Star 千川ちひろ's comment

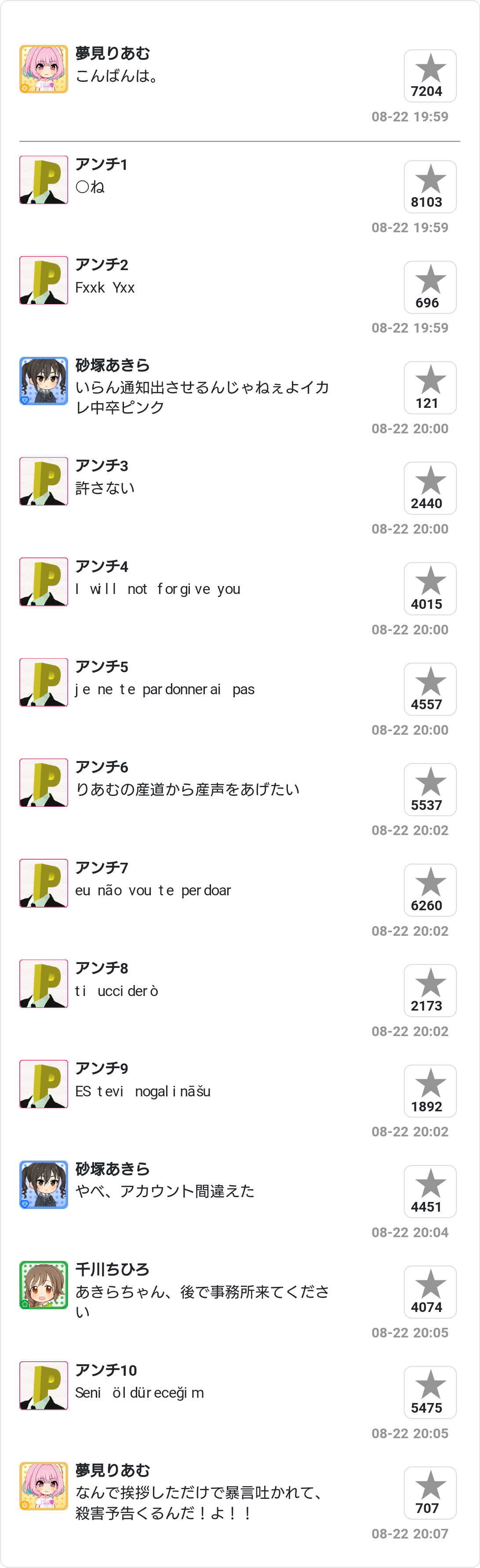[x=429, y=1291]
